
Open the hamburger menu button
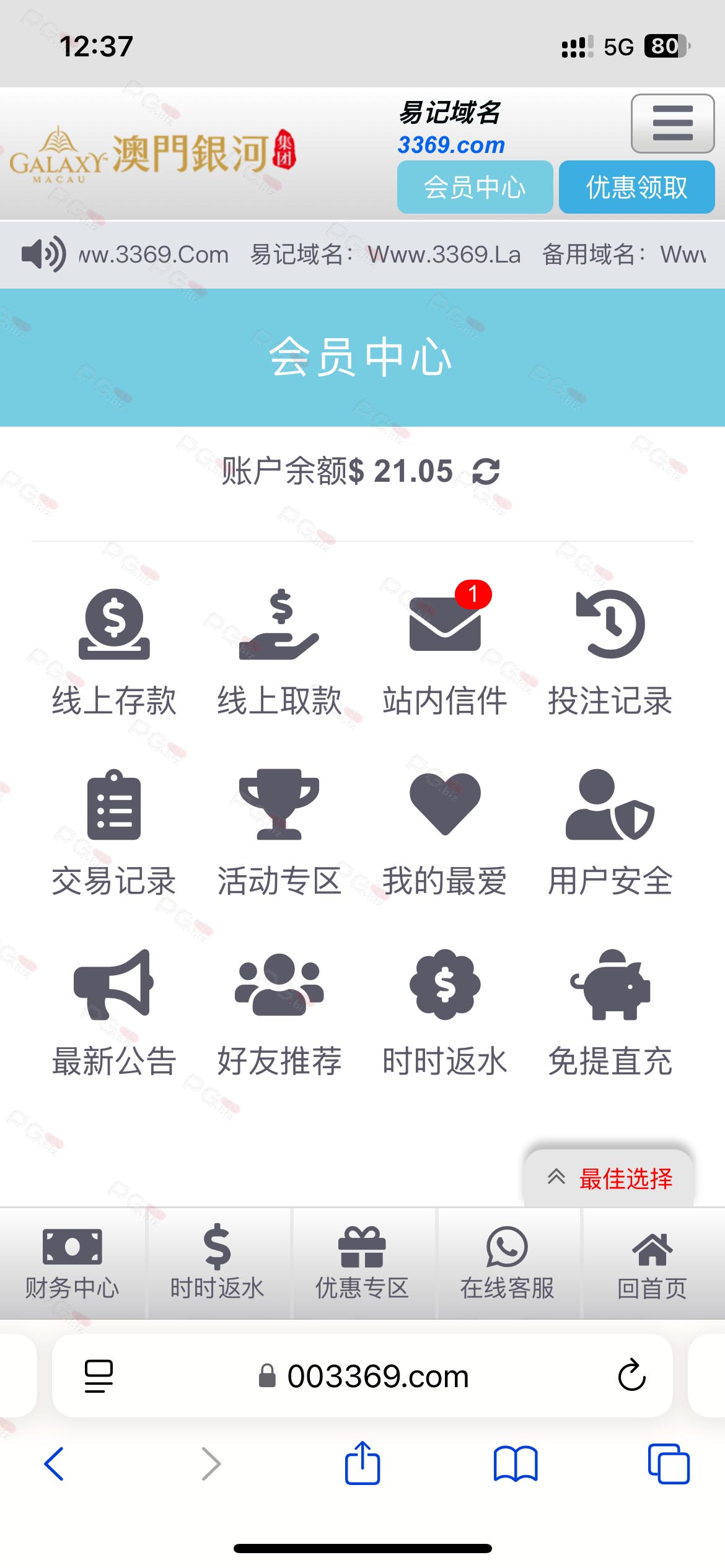pyautogui.click(x=672, y=123)
